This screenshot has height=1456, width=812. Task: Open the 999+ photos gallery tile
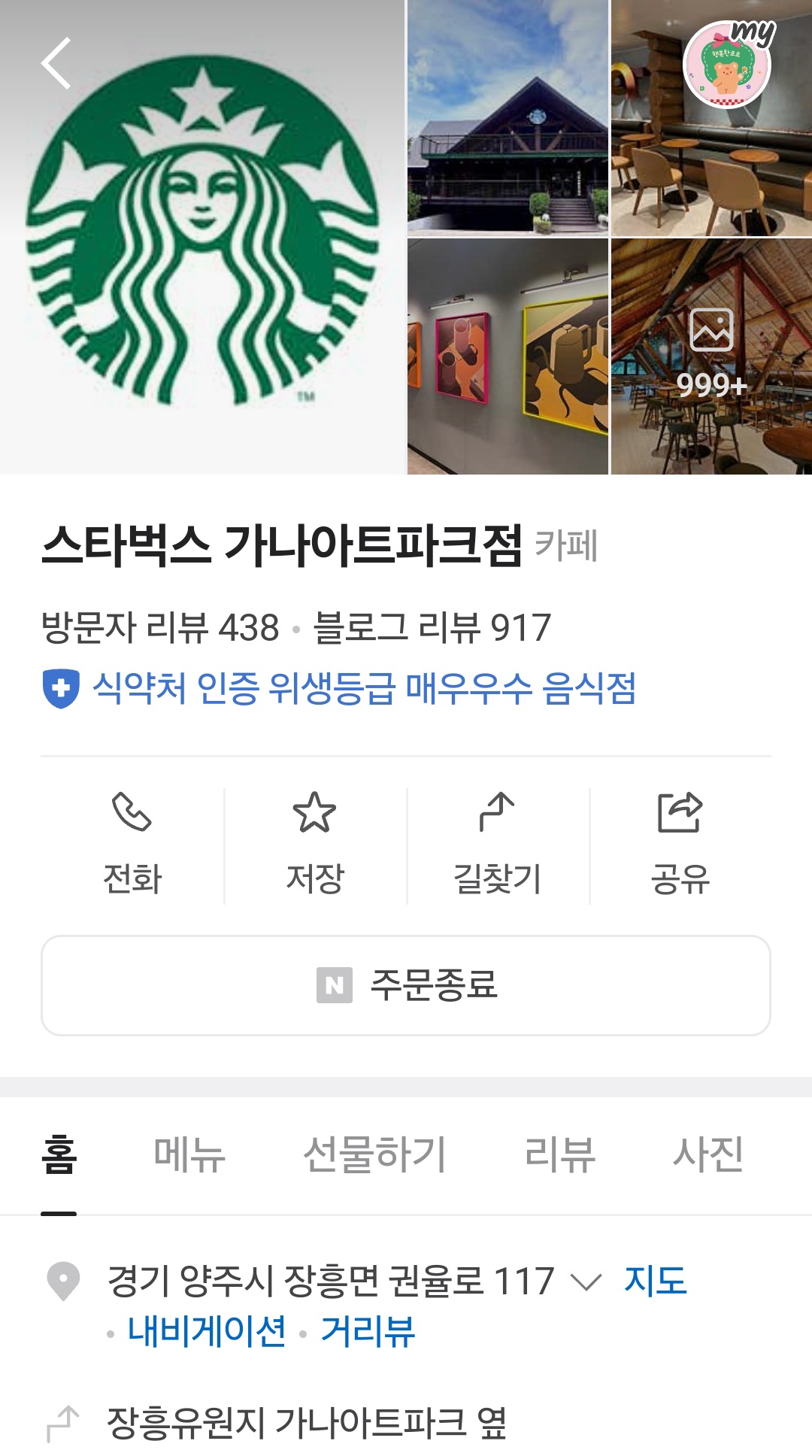711,356
